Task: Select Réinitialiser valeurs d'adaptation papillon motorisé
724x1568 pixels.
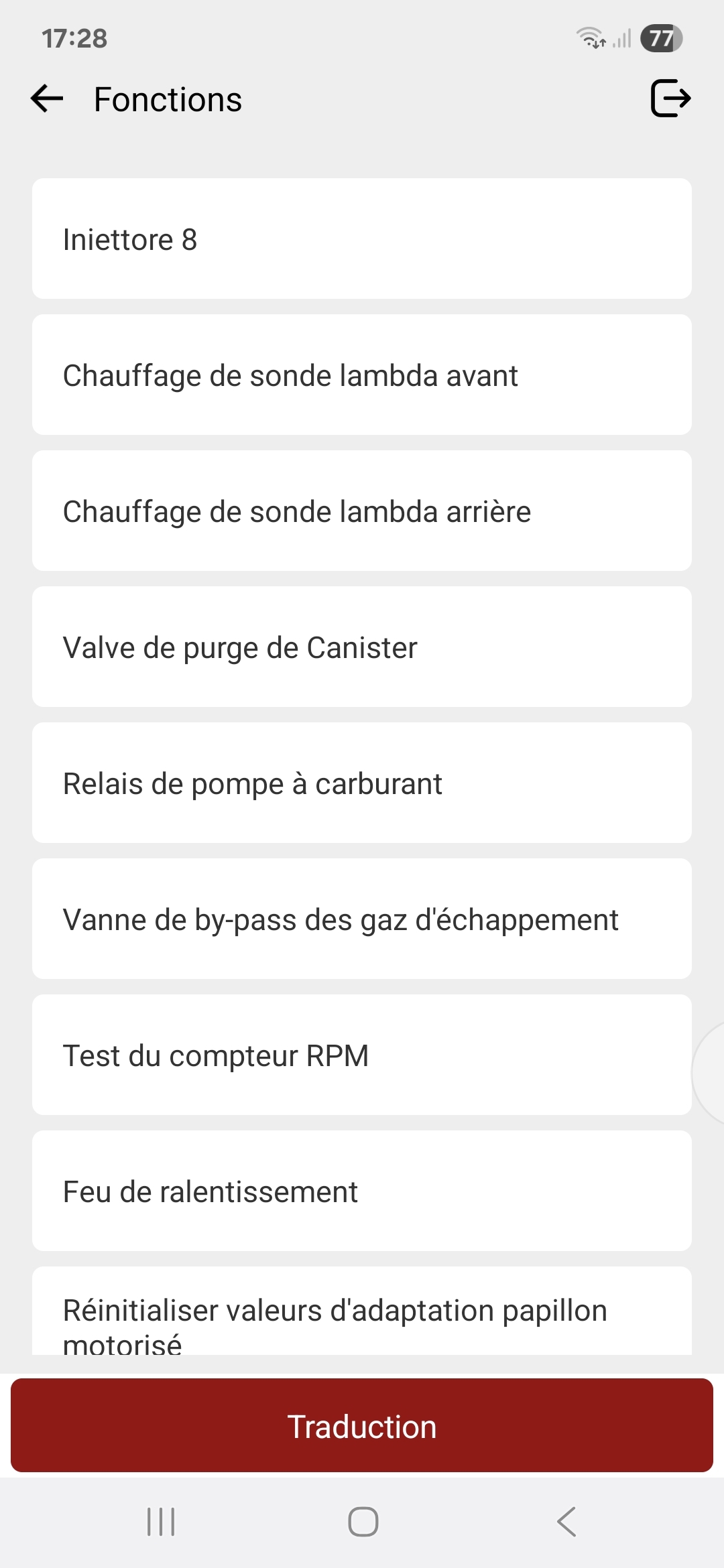Action: click(362, 1311)
